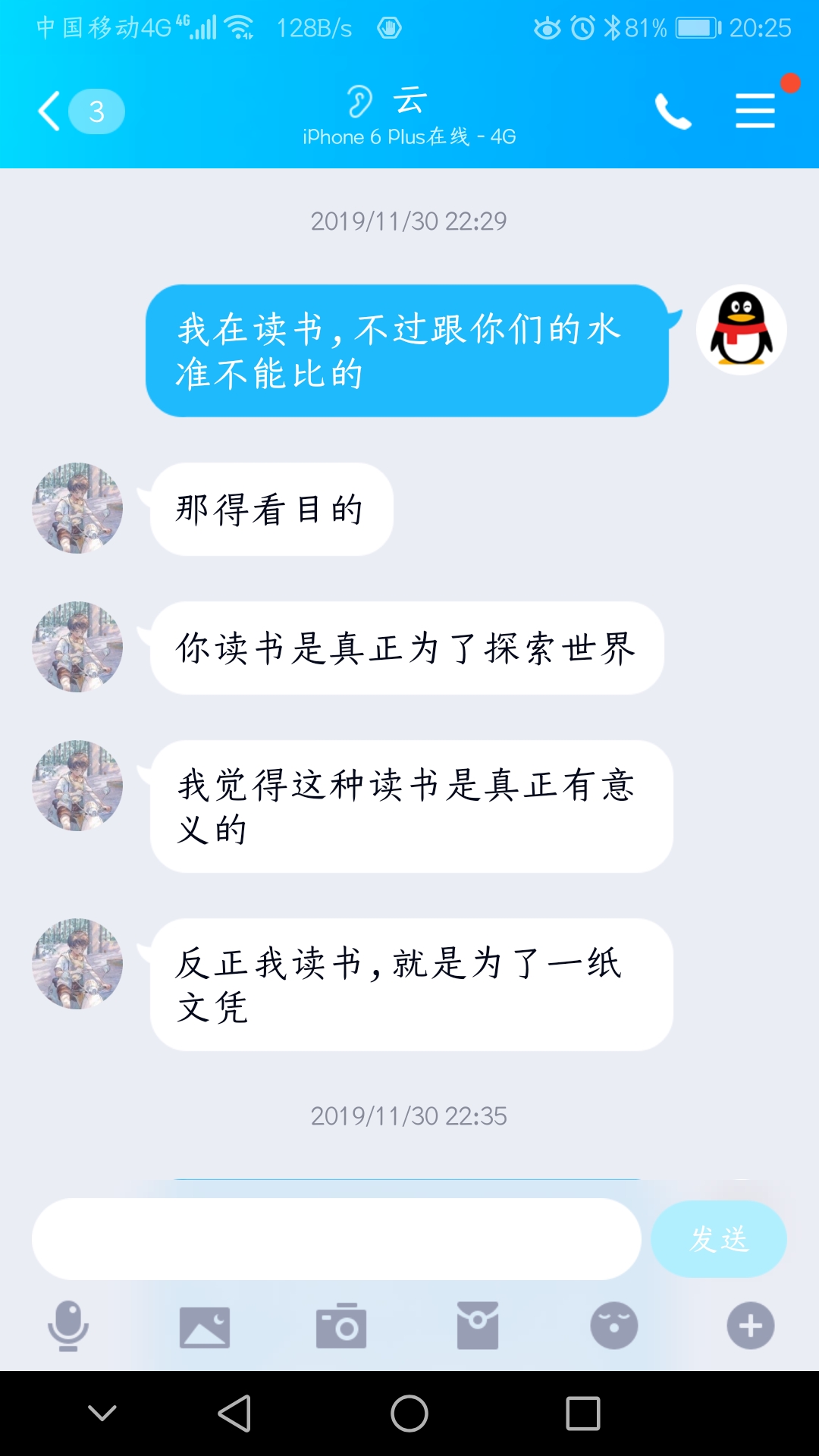
Task: Open more options with the plus icon
Action: [x=750, y=1326]
